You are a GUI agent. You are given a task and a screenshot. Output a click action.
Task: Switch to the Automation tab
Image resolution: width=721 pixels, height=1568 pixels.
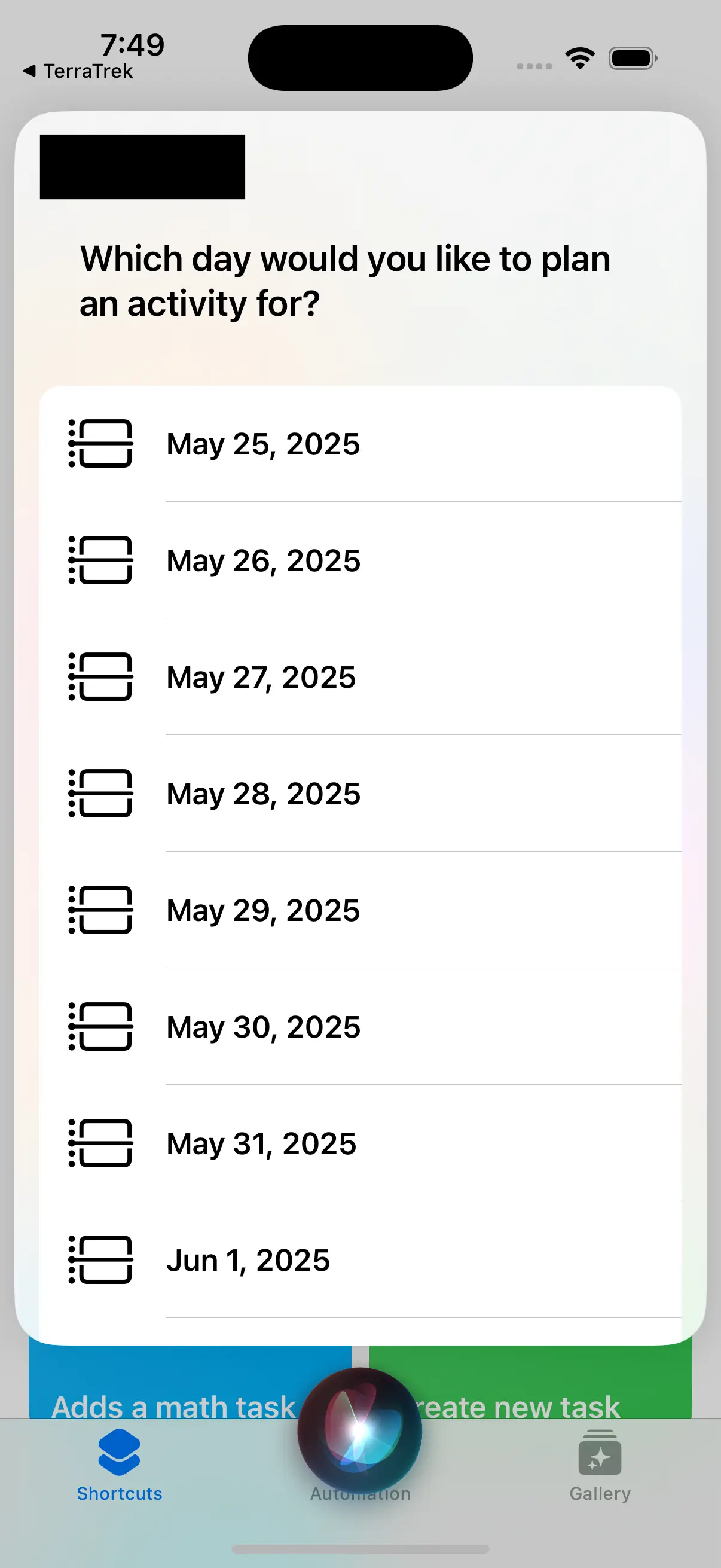coord(360,1493)
